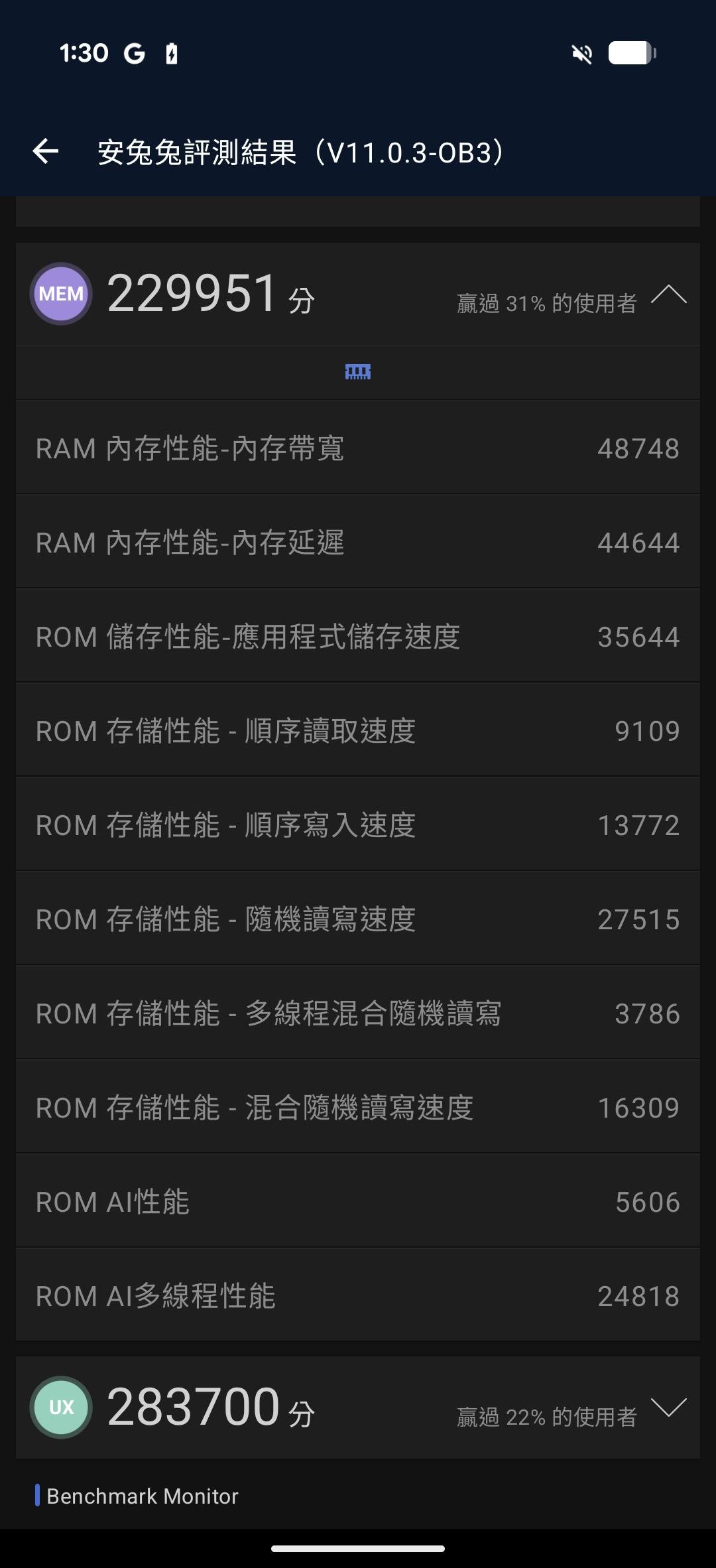Collapse the MEM score section
Viewport: 716px width, 1568px height.
click(668, 294)
